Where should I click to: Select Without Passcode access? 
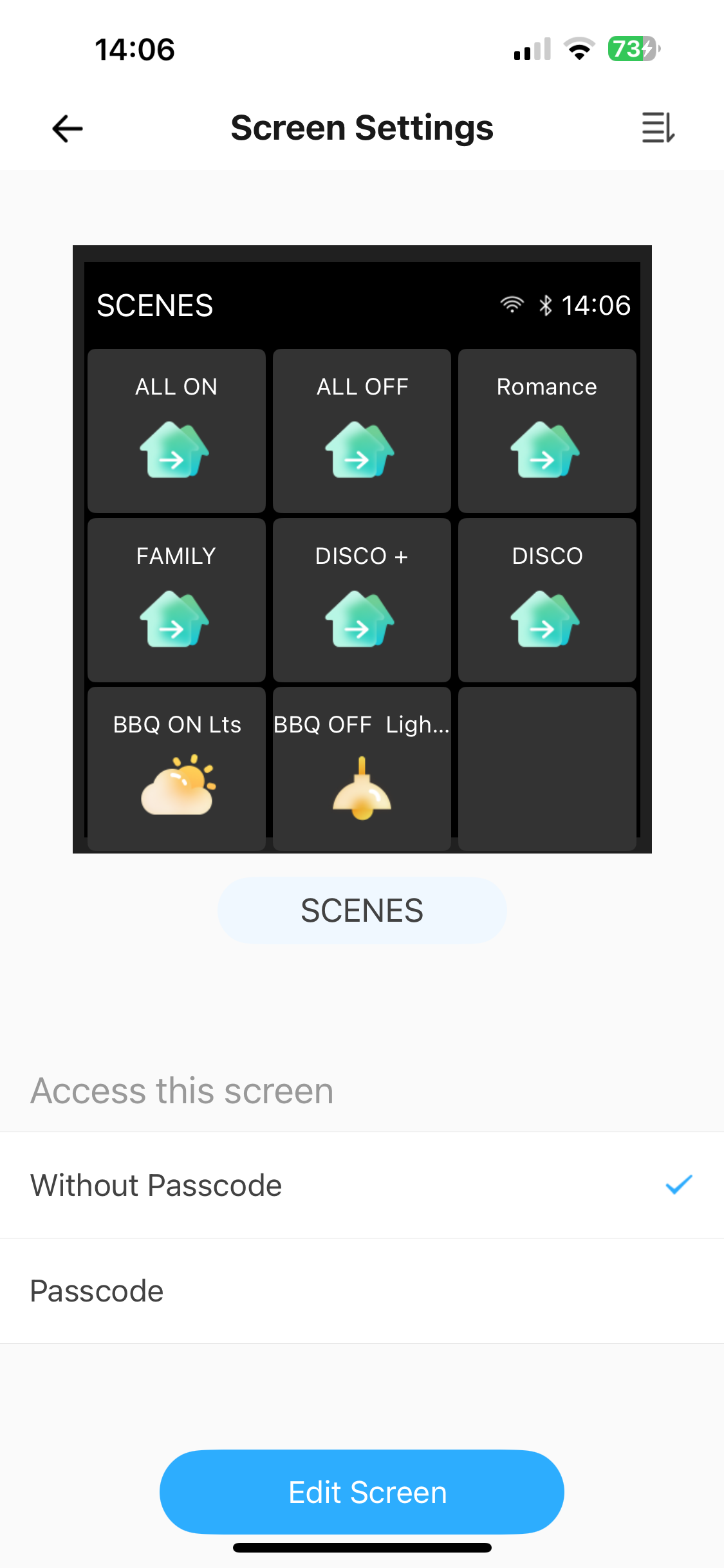[x=362, y=1185]
